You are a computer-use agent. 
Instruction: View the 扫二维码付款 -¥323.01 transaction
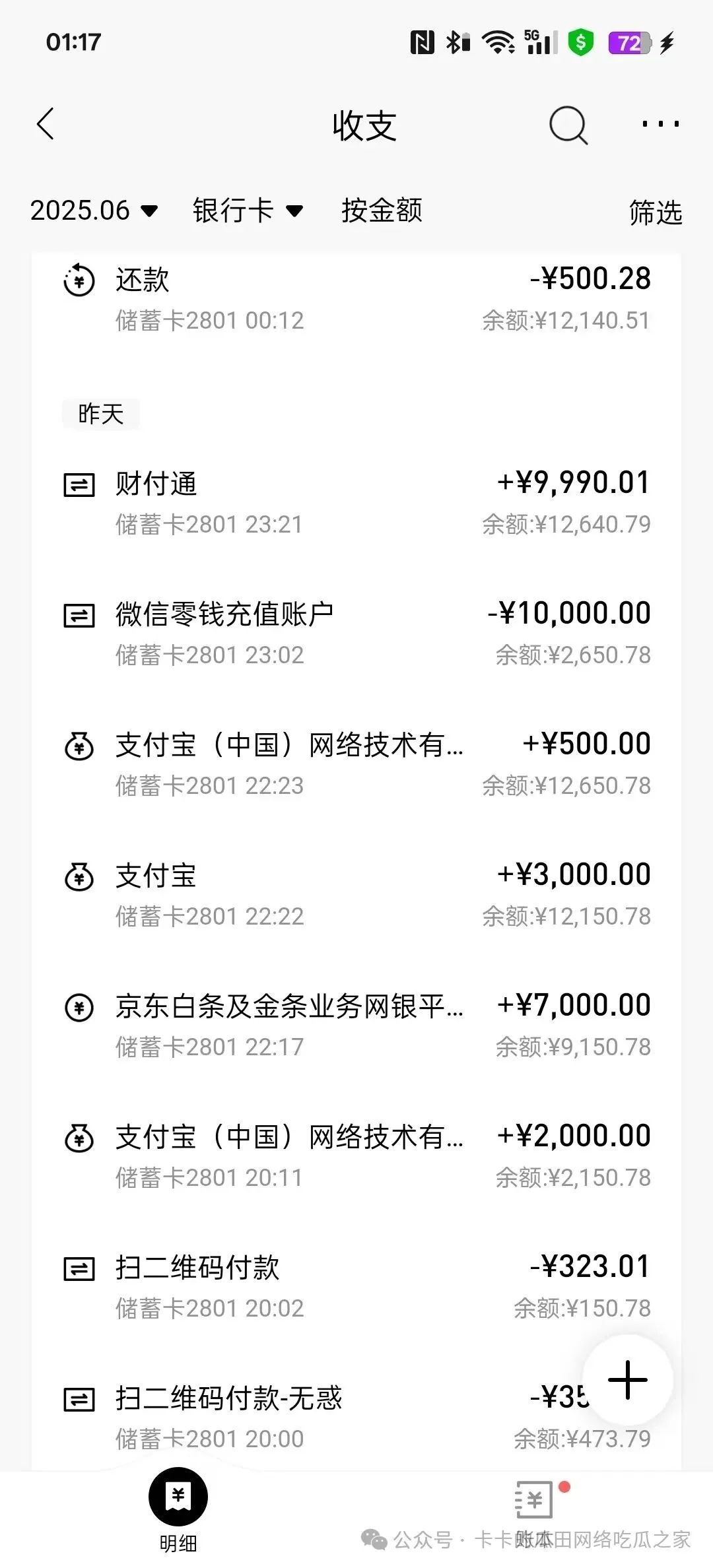pos(356,1286)
